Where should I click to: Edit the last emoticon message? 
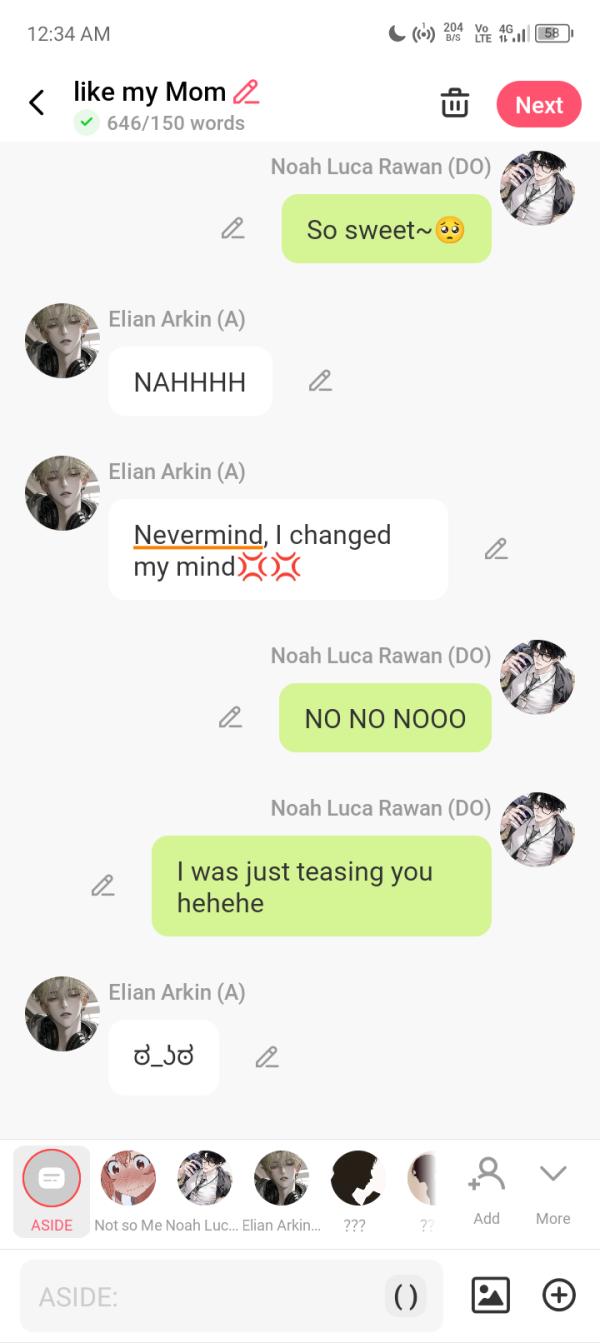[x=267, y=1057]
